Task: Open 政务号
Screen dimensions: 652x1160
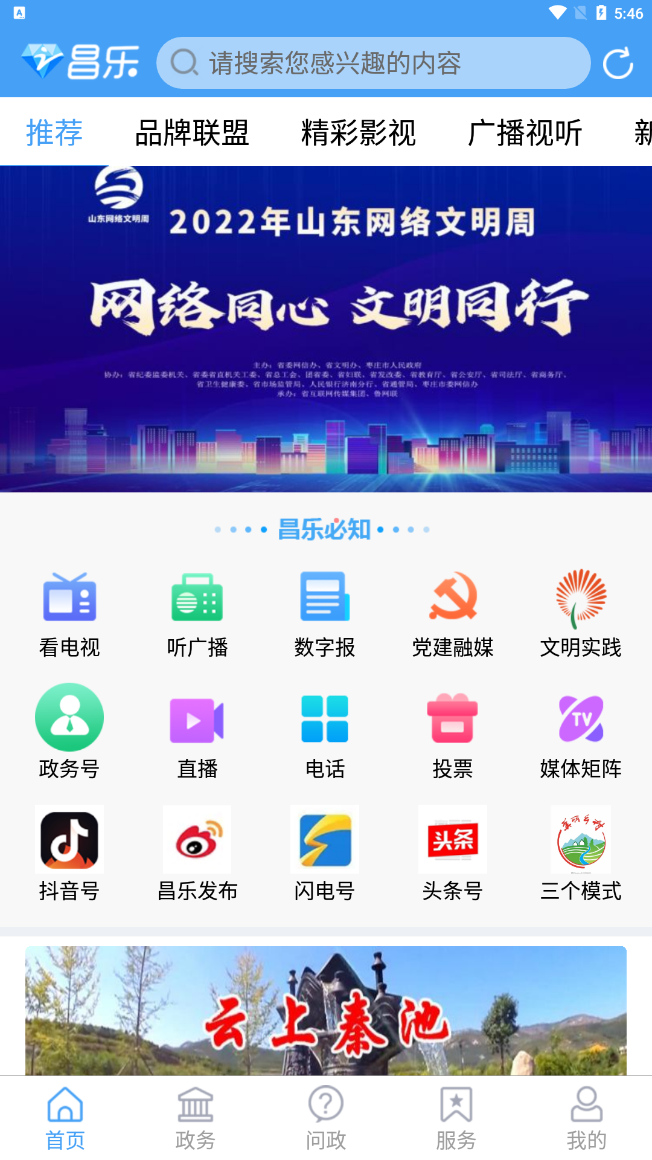Action: pyautogui.click(x=69, y=732)
